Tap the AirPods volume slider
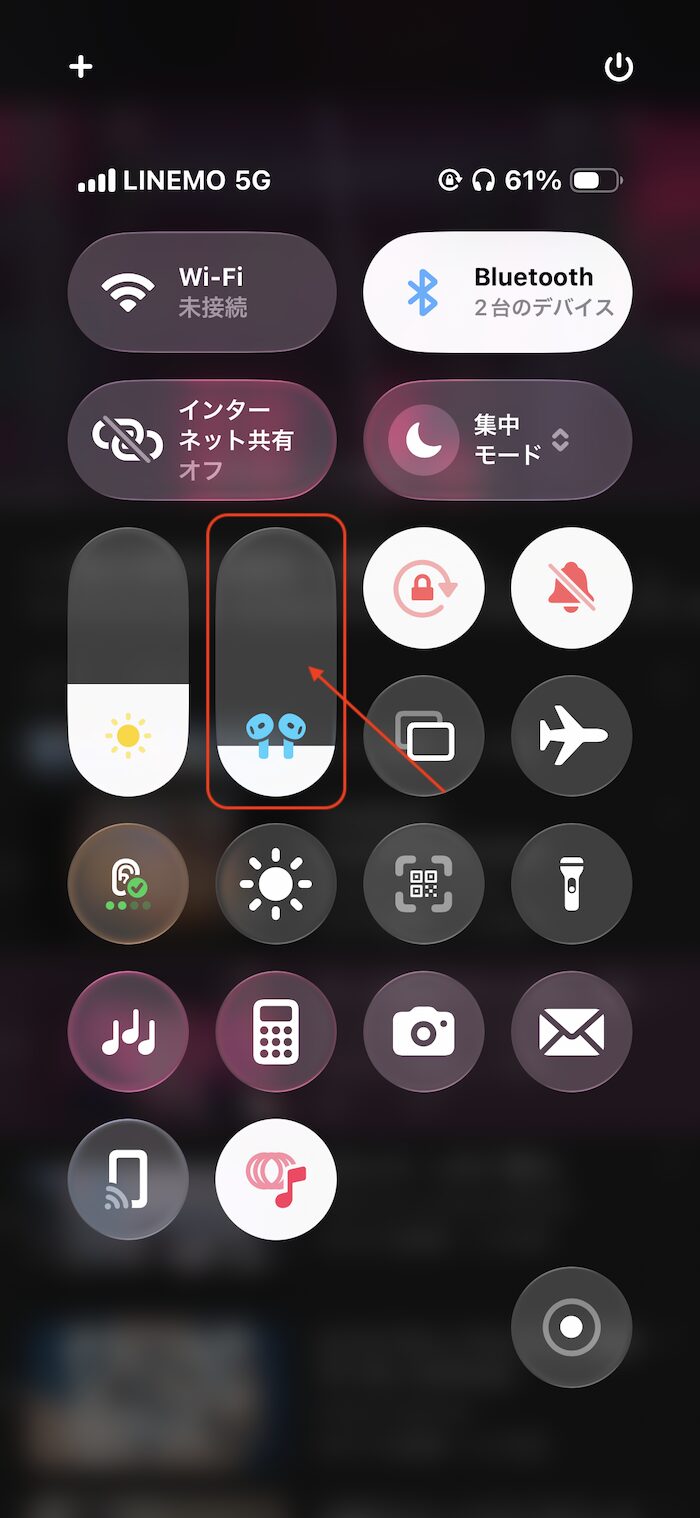Viewport: 700px width, 1518px height. point(276,662)
